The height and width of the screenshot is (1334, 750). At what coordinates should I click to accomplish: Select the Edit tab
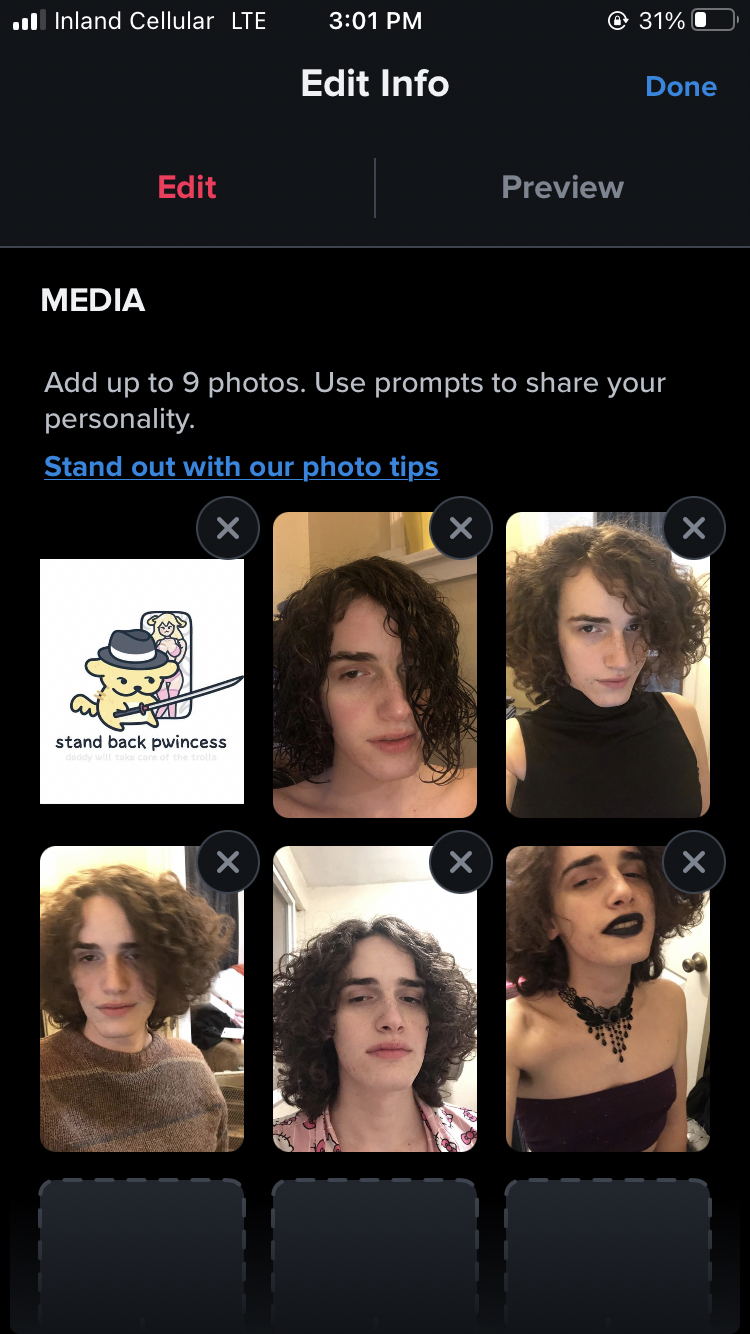point(187,187)
